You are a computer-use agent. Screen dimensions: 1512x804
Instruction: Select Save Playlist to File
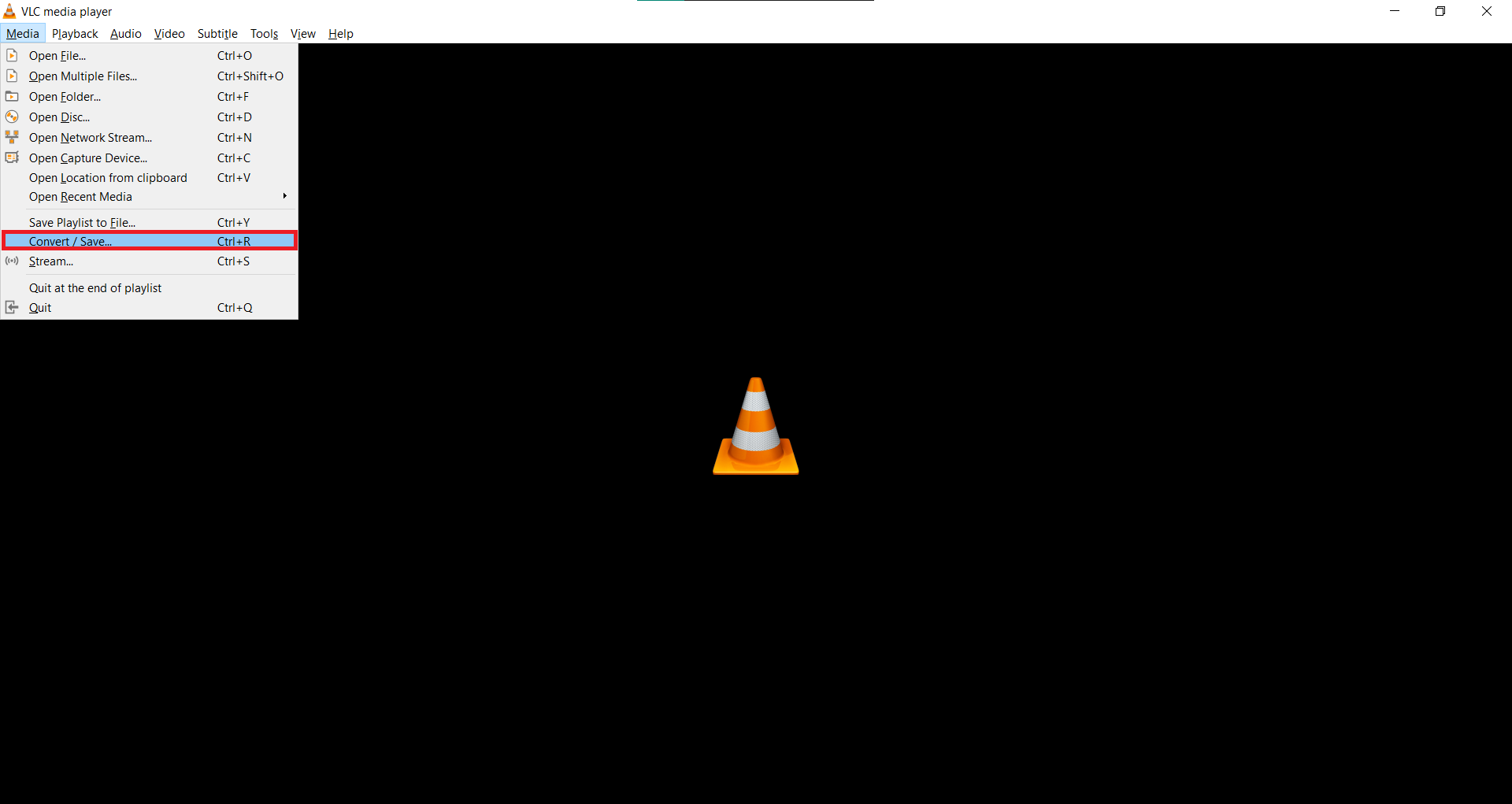point(82,223)
